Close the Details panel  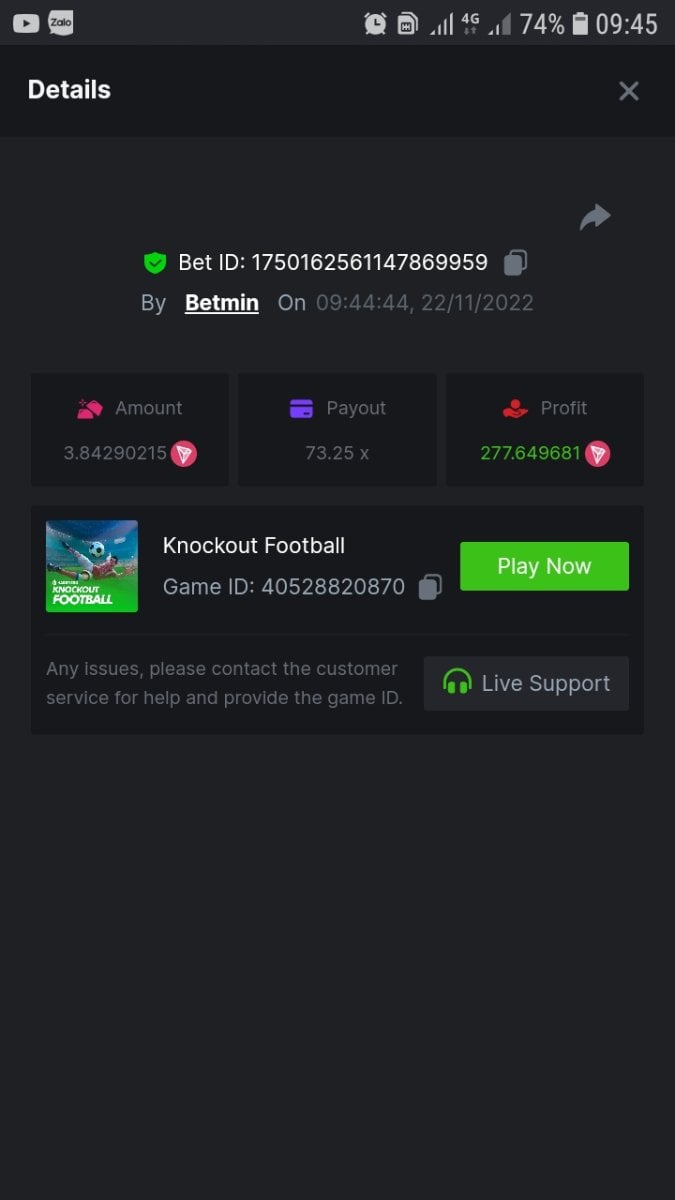[x=628, y=91]
